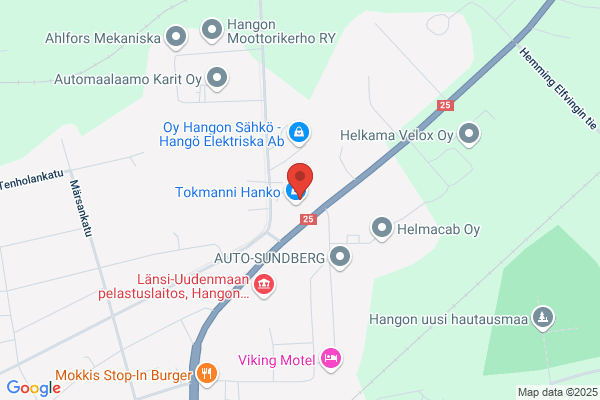Open the Ahlfors Mekaniska place marker
Image resolution: width=600 pixels, height=400 pixels.
176,38
